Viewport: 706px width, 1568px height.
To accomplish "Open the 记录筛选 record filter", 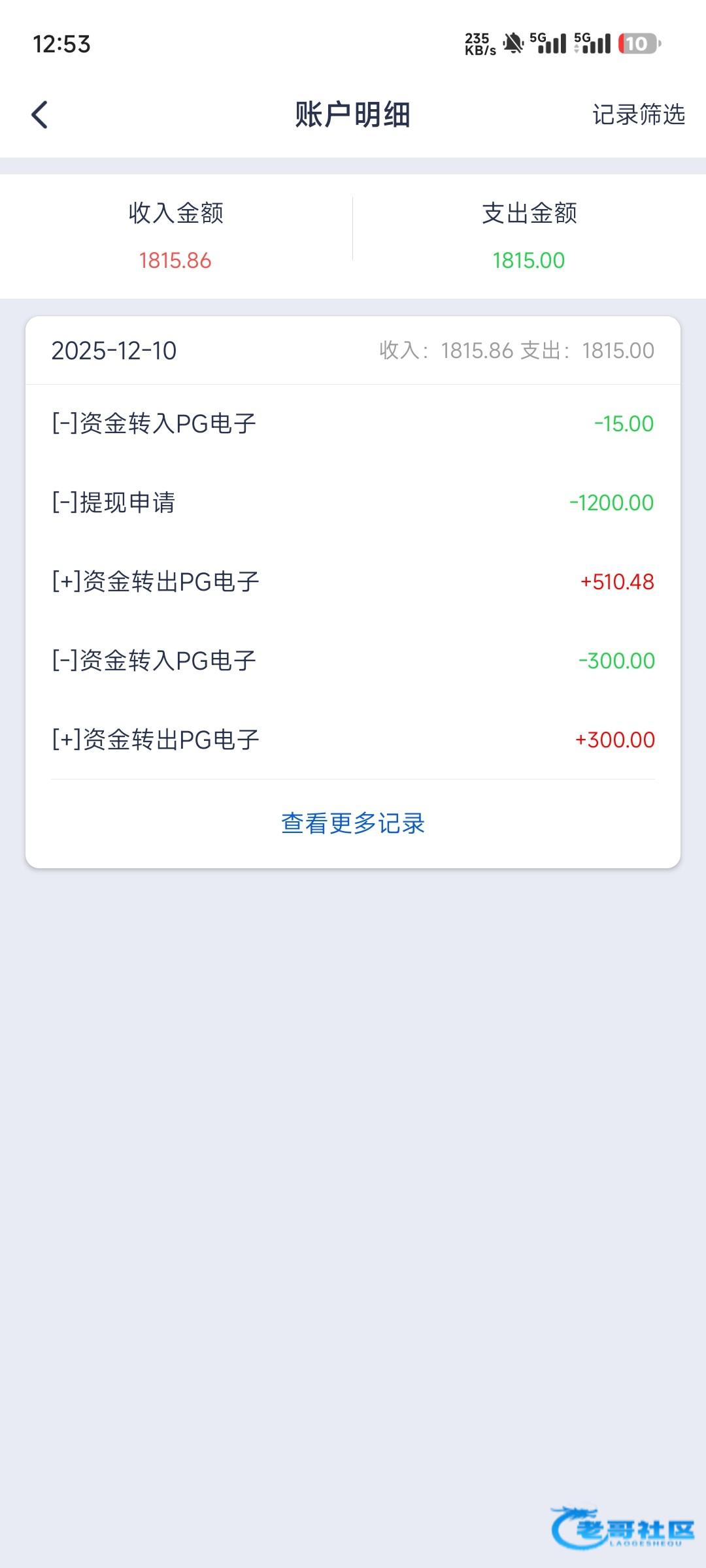I will click(x=638, y=115).
